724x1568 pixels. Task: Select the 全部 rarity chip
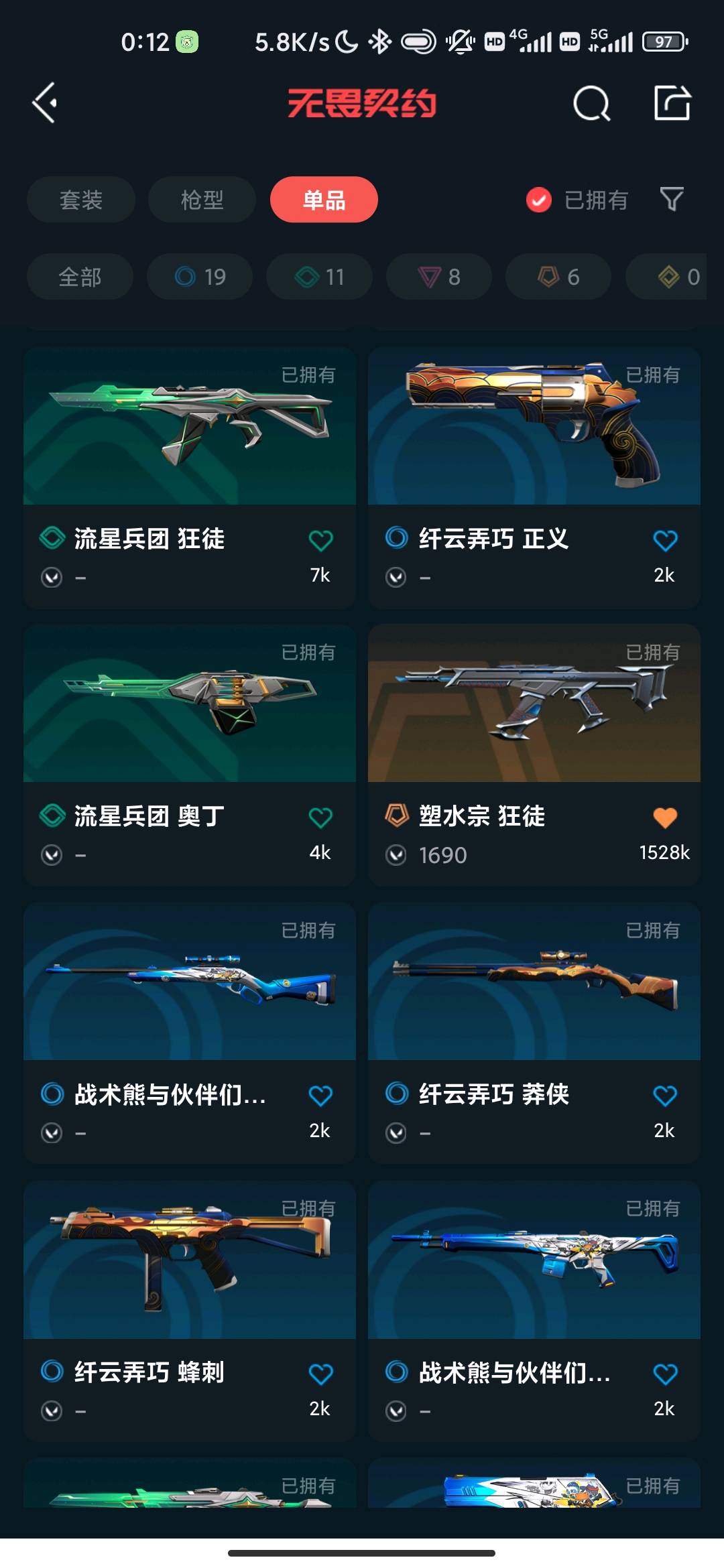point(80,277)
